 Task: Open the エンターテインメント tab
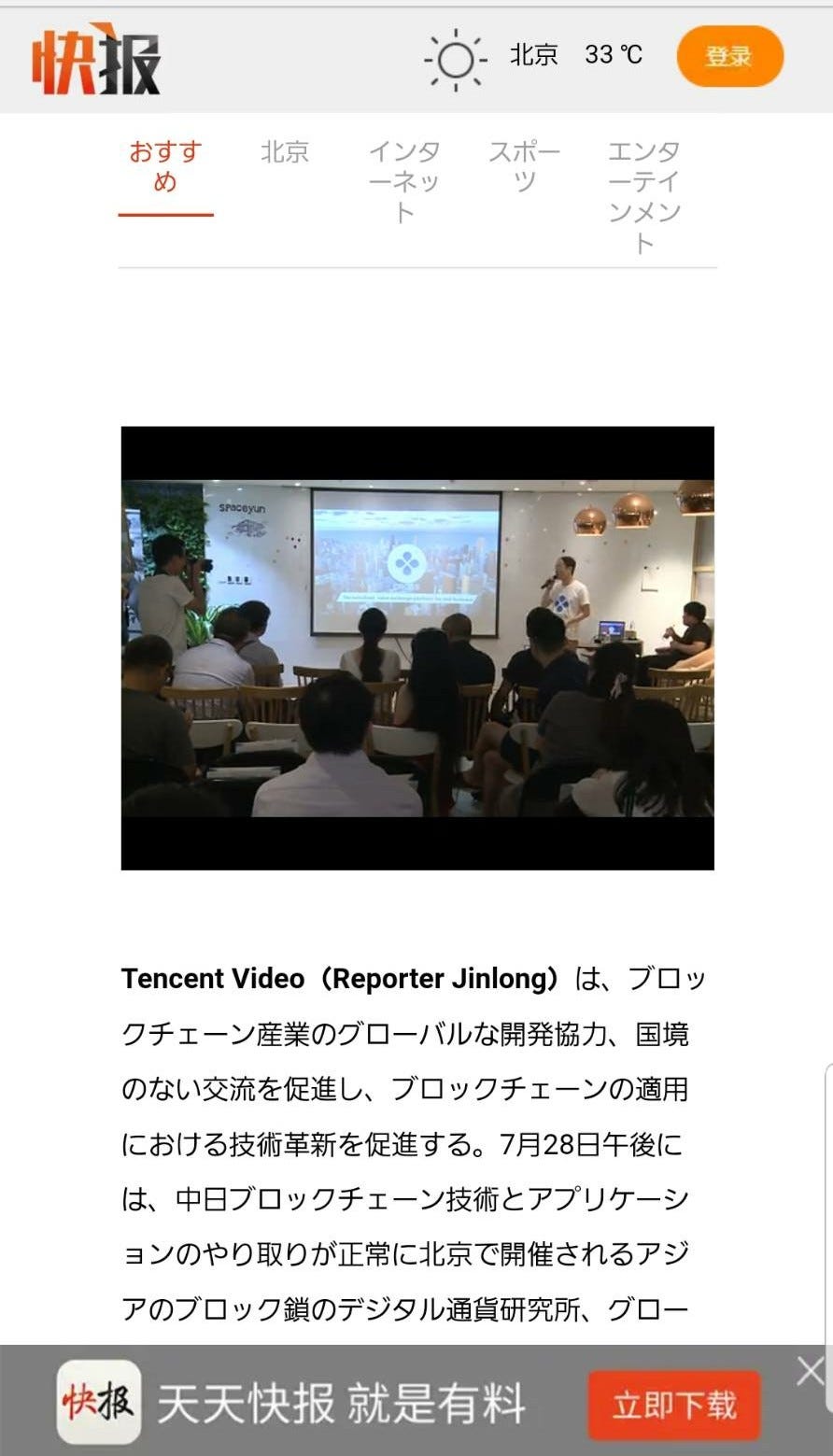[643, 196]
